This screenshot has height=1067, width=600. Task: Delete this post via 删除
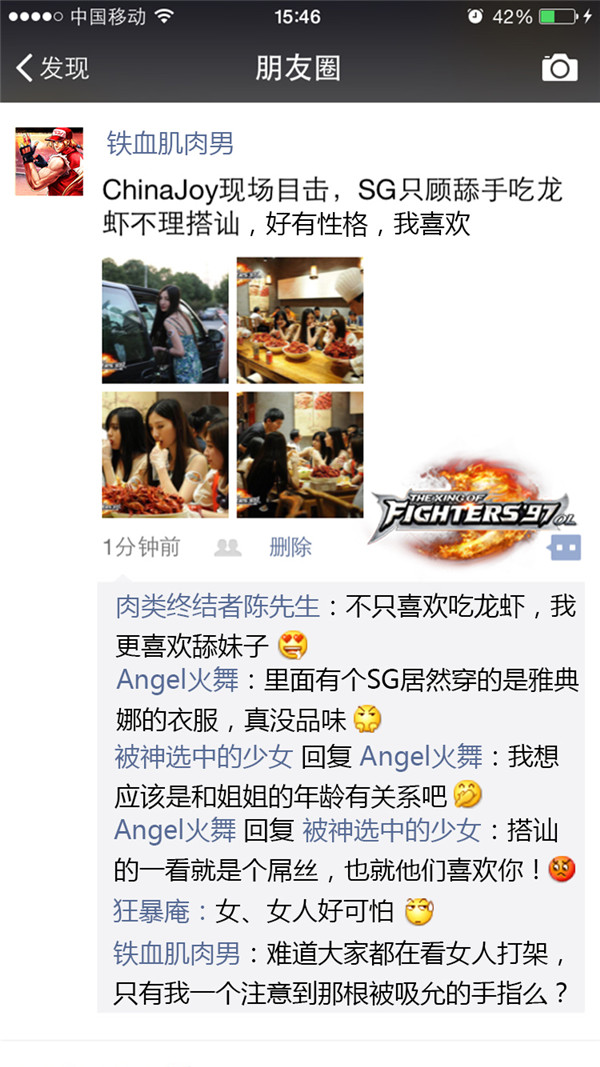tap(290, 547)
